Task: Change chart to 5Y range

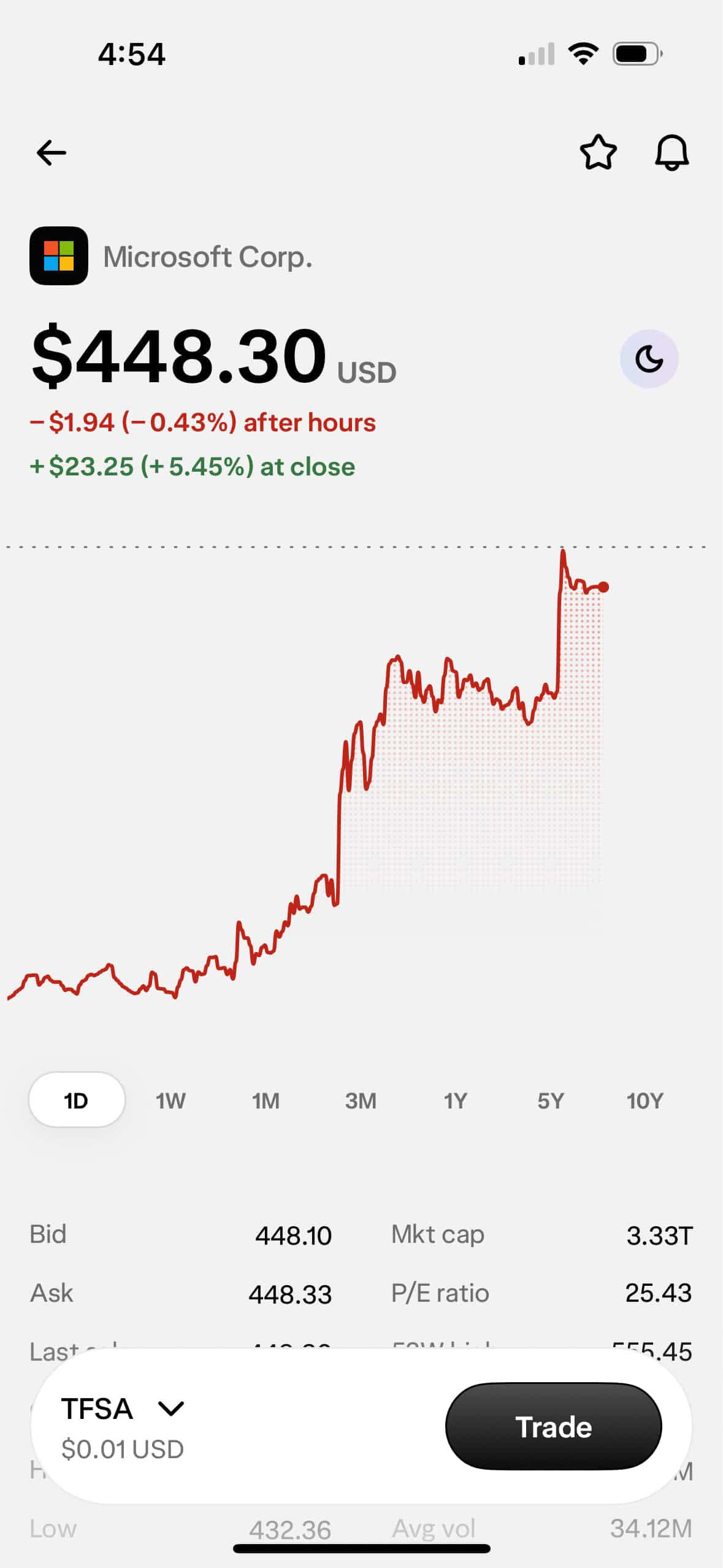Action: click(551, 1101)
